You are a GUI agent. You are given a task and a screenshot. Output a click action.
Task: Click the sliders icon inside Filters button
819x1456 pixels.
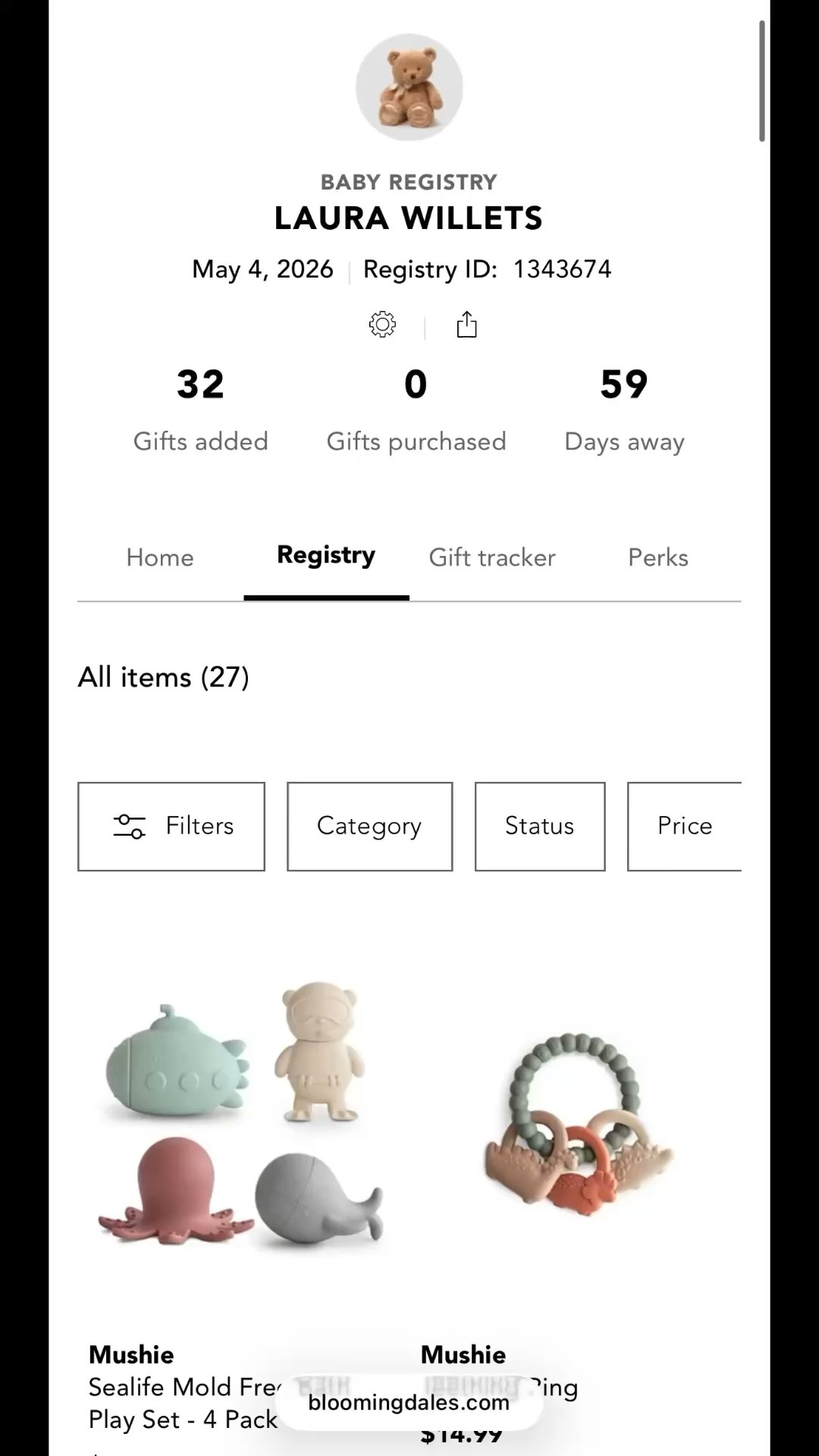click(129, 827)
